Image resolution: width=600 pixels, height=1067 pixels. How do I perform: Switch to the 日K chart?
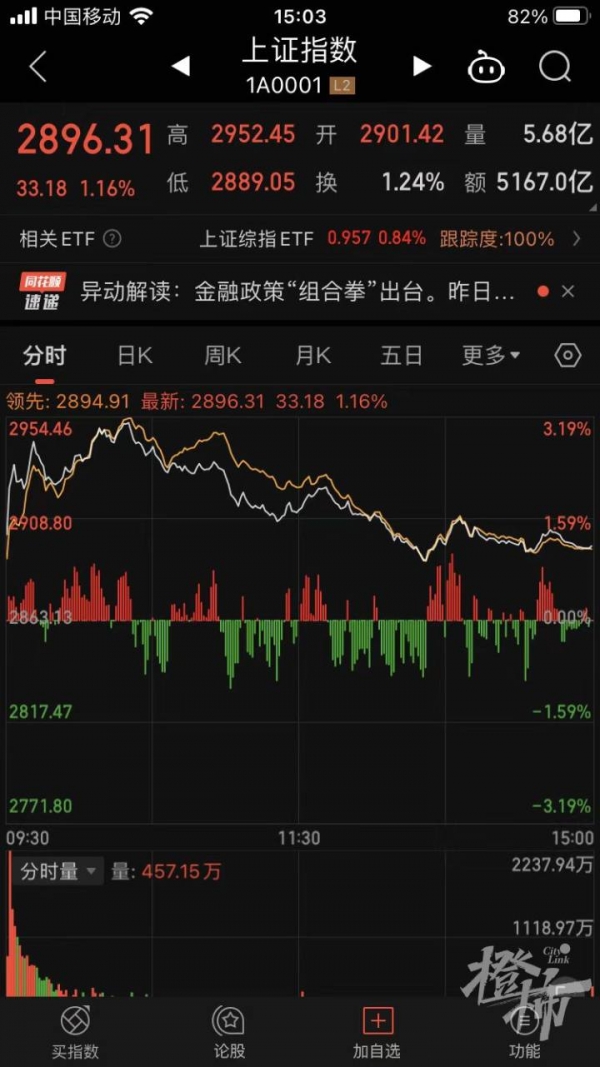click(135, 355)
